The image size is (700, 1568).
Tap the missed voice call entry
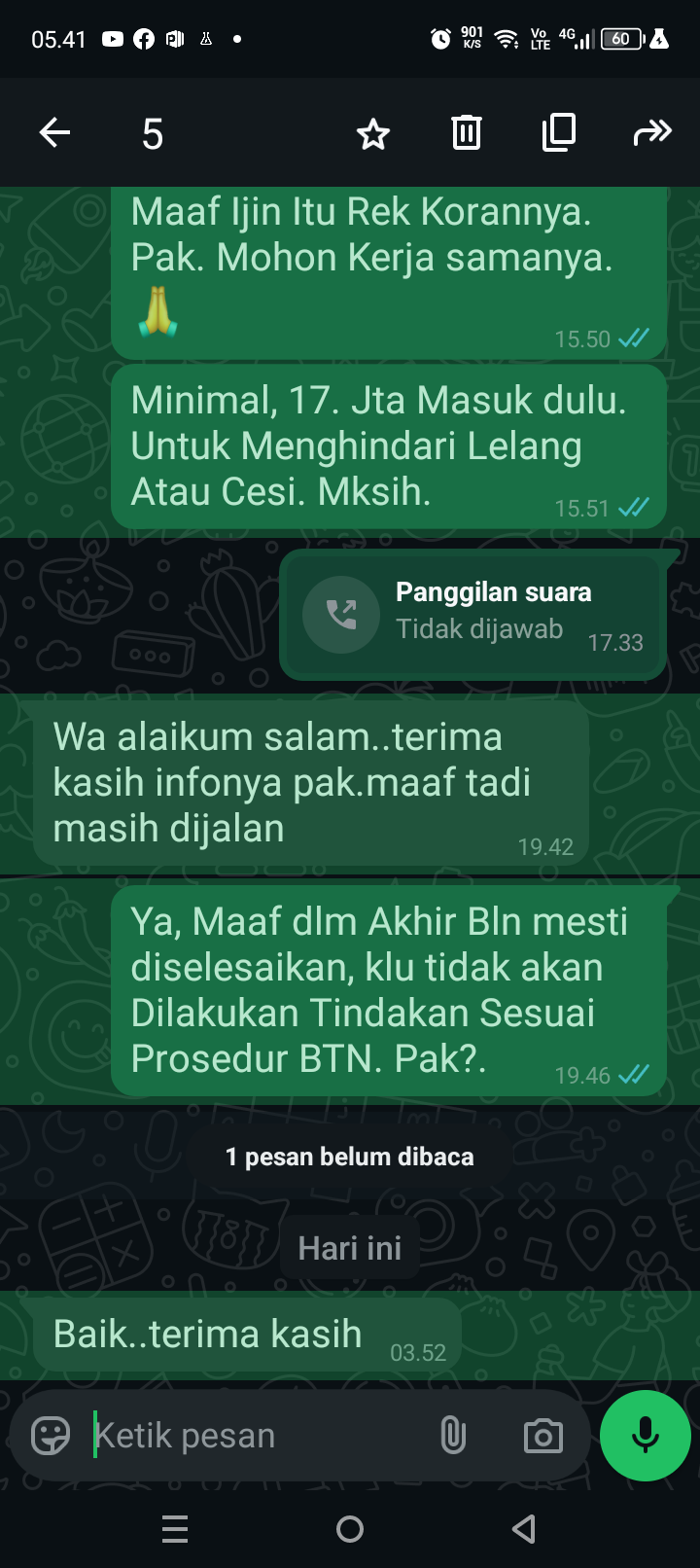click(472, 615)
